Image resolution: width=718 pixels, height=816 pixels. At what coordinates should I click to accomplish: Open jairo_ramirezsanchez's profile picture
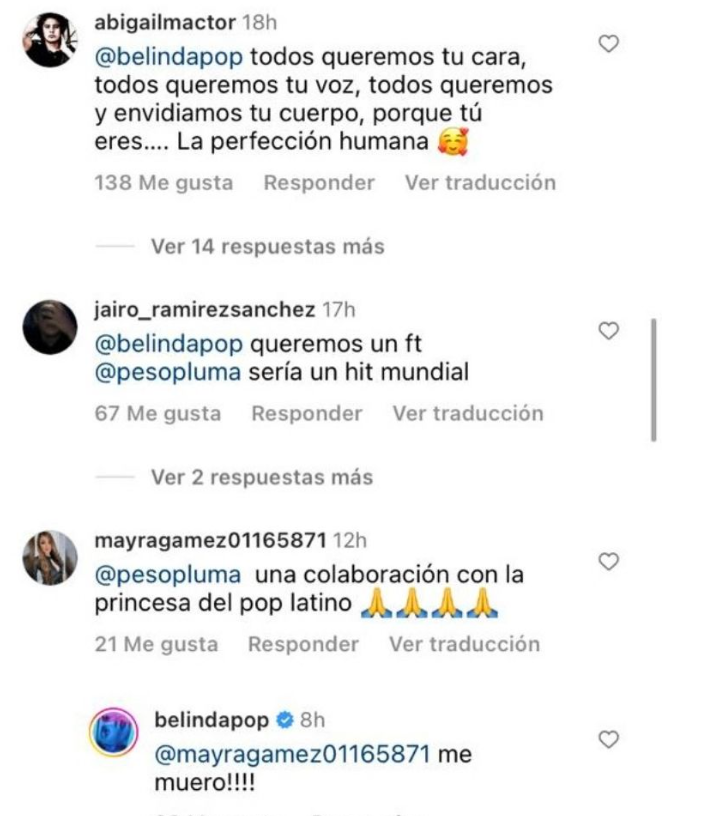(51, 328)
